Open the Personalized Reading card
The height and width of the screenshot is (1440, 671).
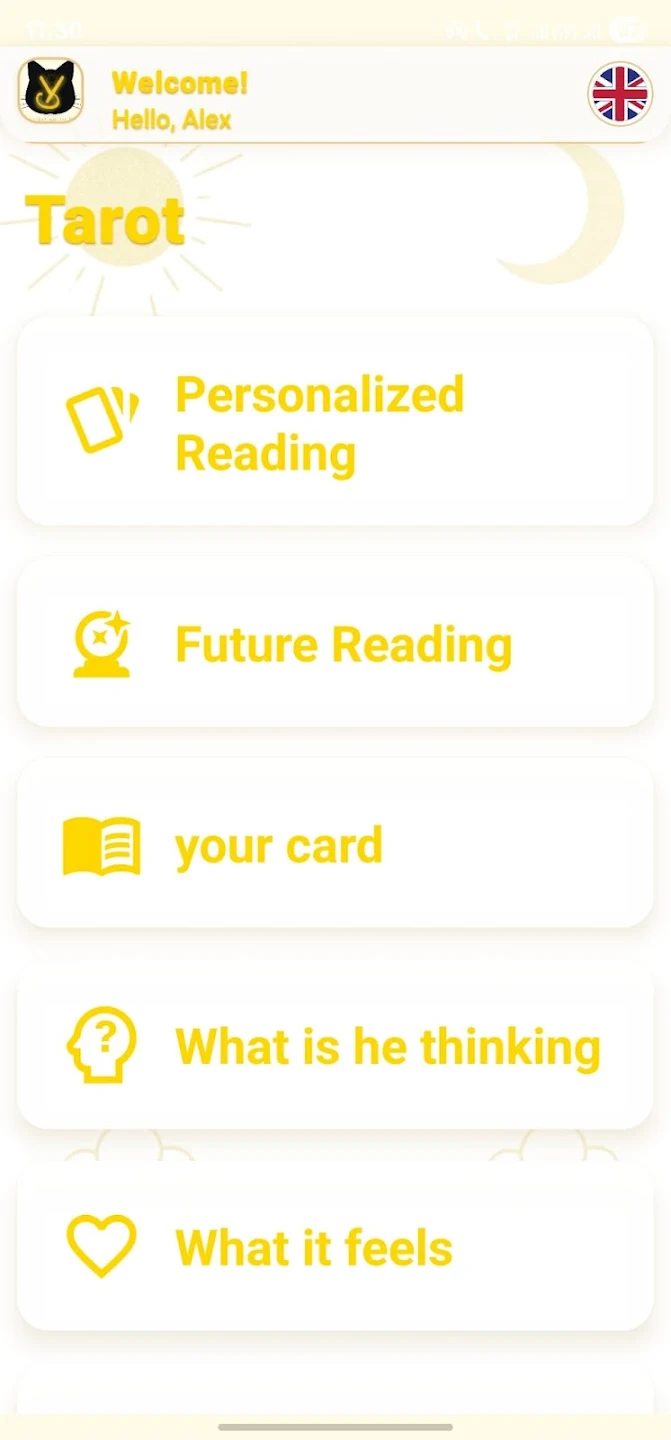[335, 422]
